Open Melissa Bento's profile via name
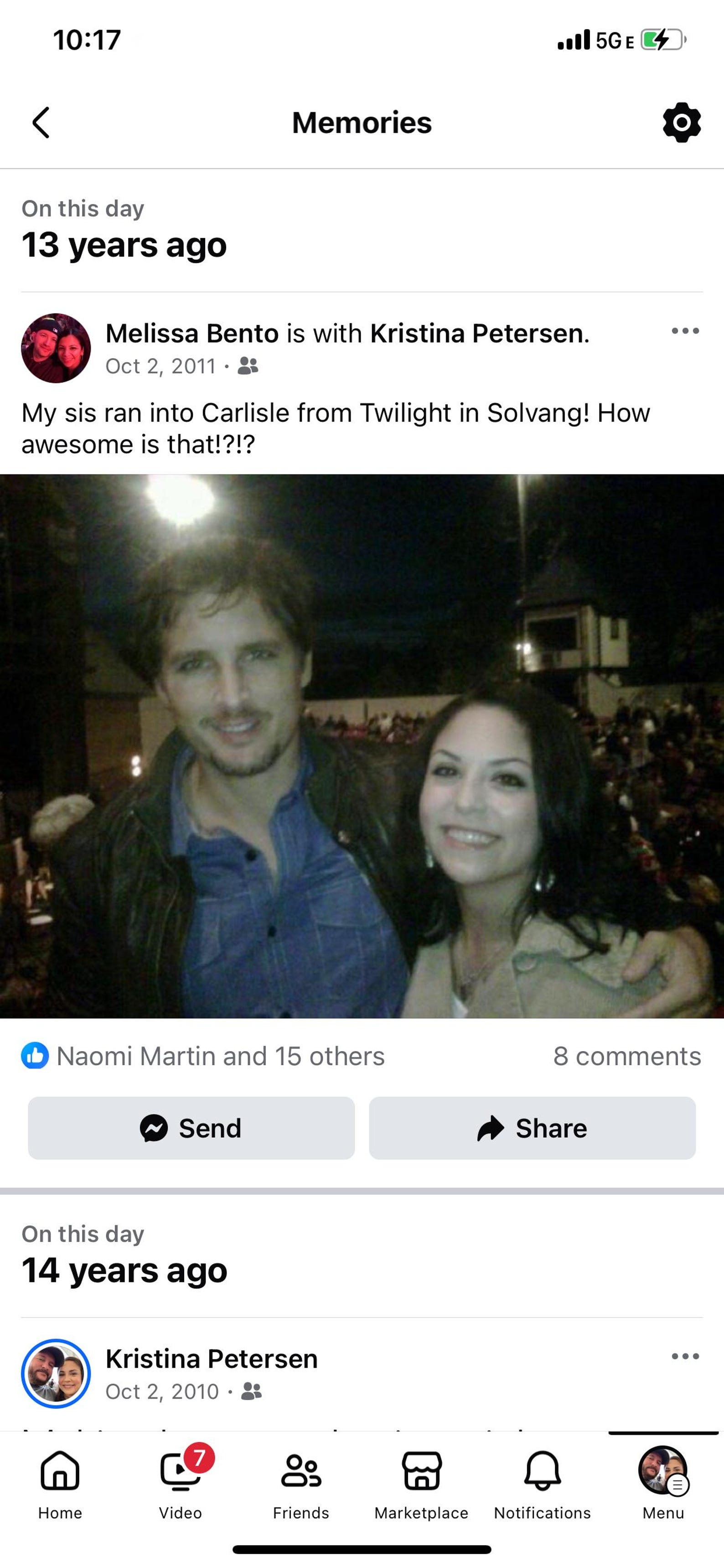This screenshot has width=724, height=1568. (191, 333)
